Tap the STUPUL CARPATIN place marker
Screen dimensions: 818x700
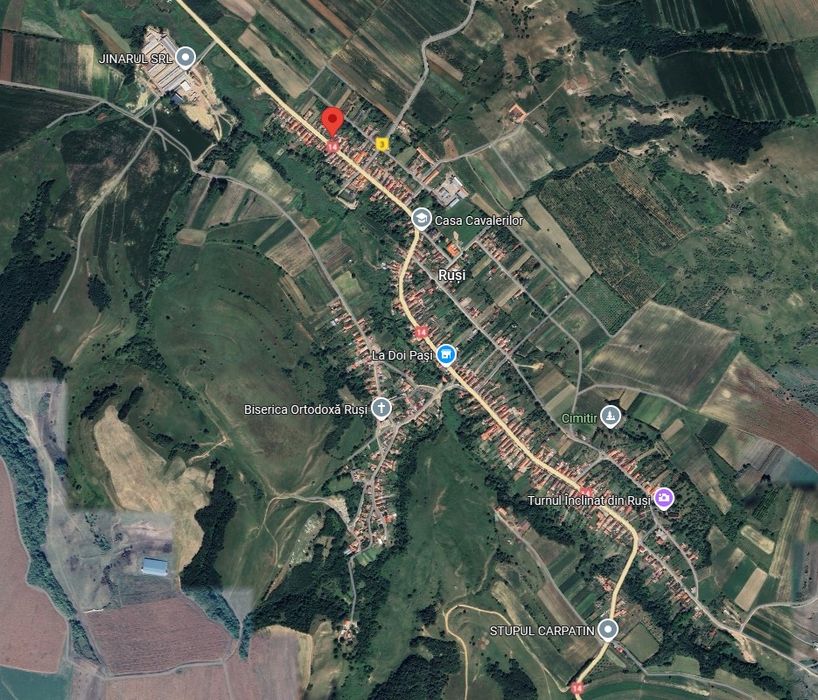click(x=608, y=629)
